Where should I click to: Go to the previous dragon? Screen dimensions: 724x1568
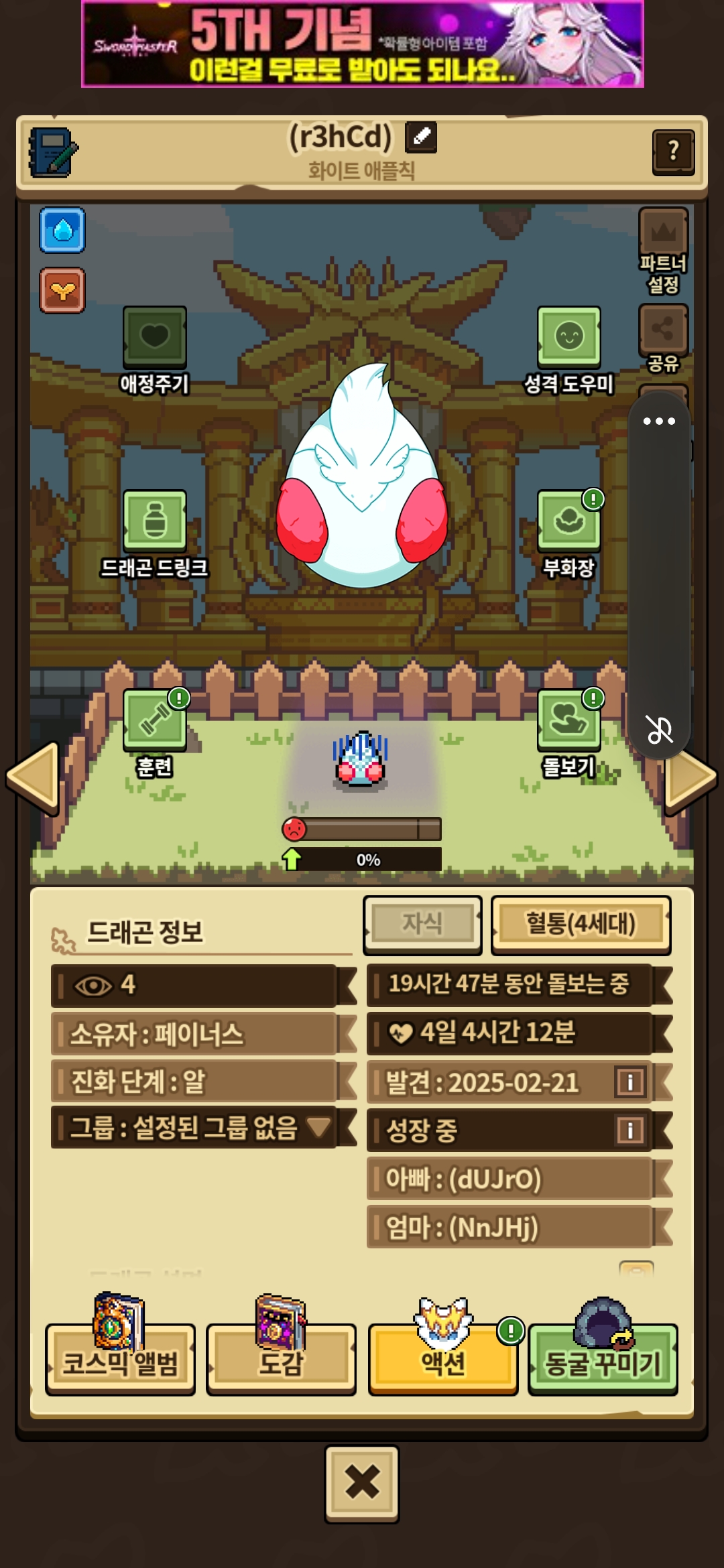(34, 777)
